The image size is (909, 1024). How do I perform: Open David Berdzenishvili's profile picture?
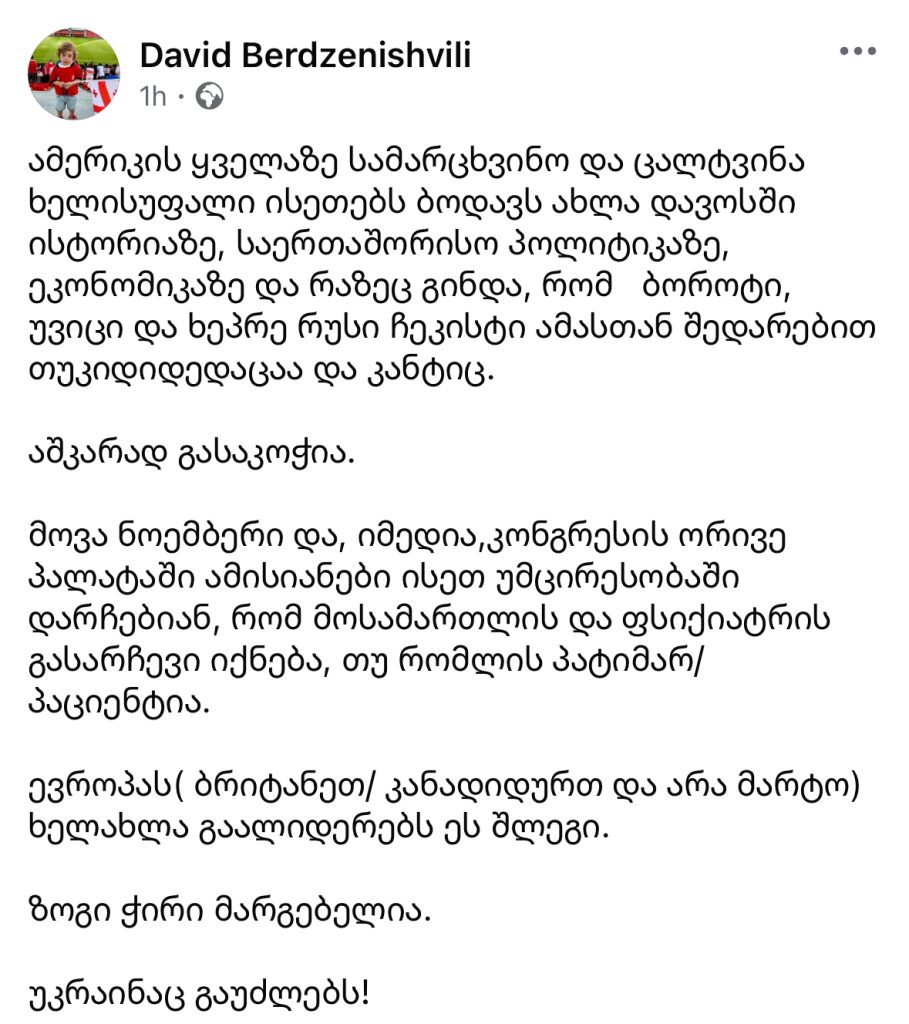click(x=75, y=72)
